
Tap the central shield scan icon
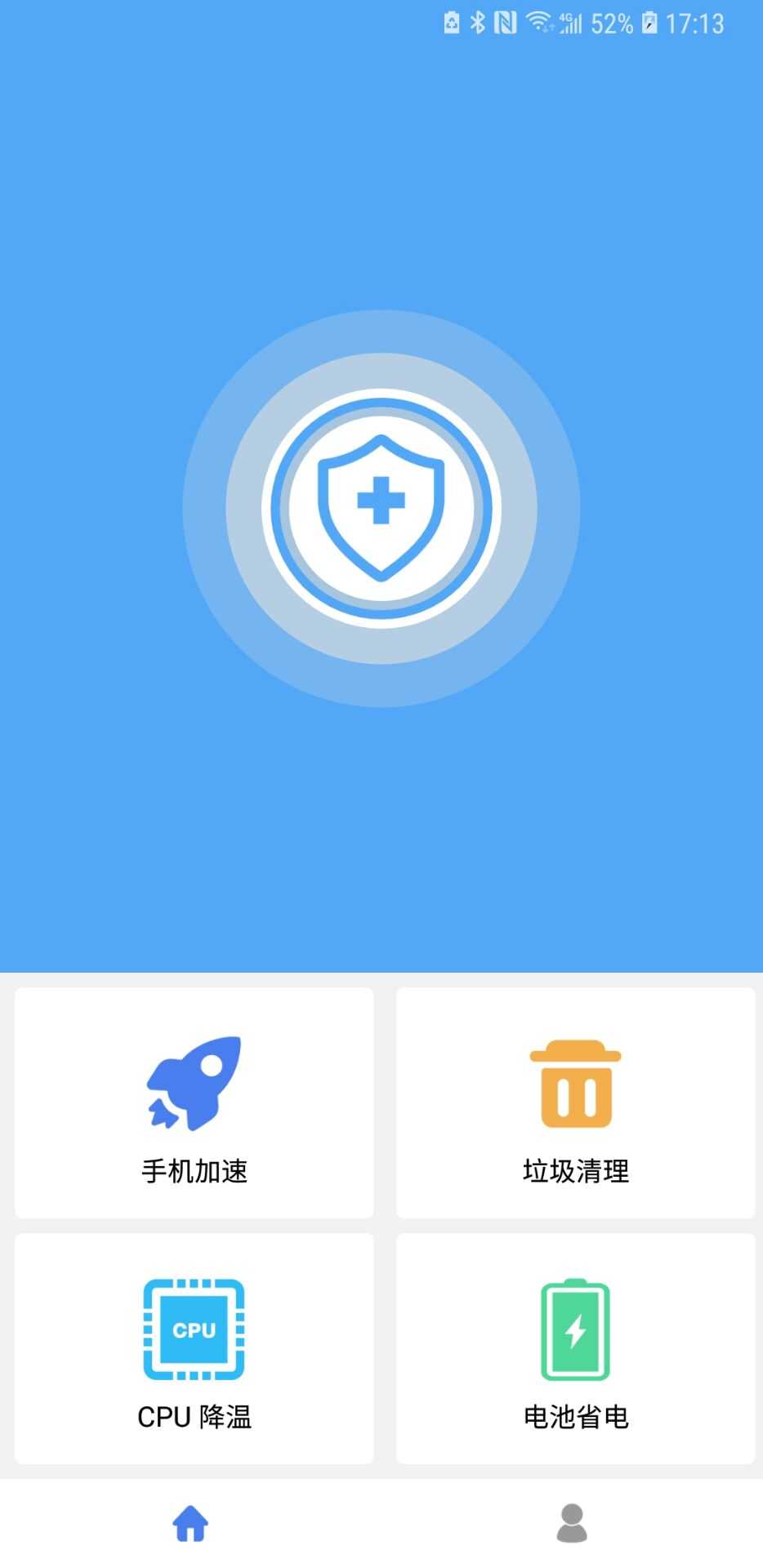[381, 506]
